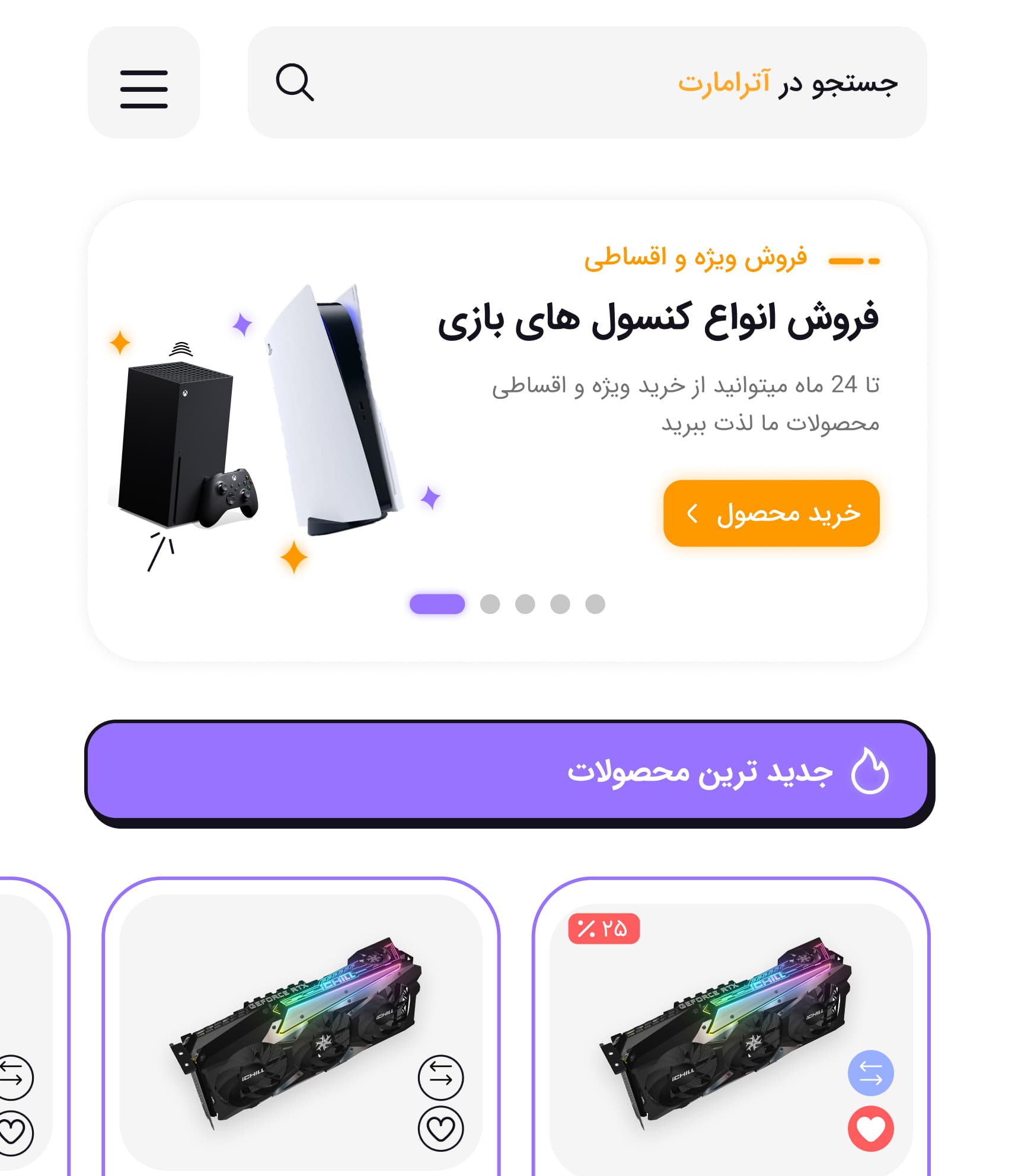Screen dimensions: 1015x1176
Task: Select the second carousel indicator dot
Action: click(490, 604)
